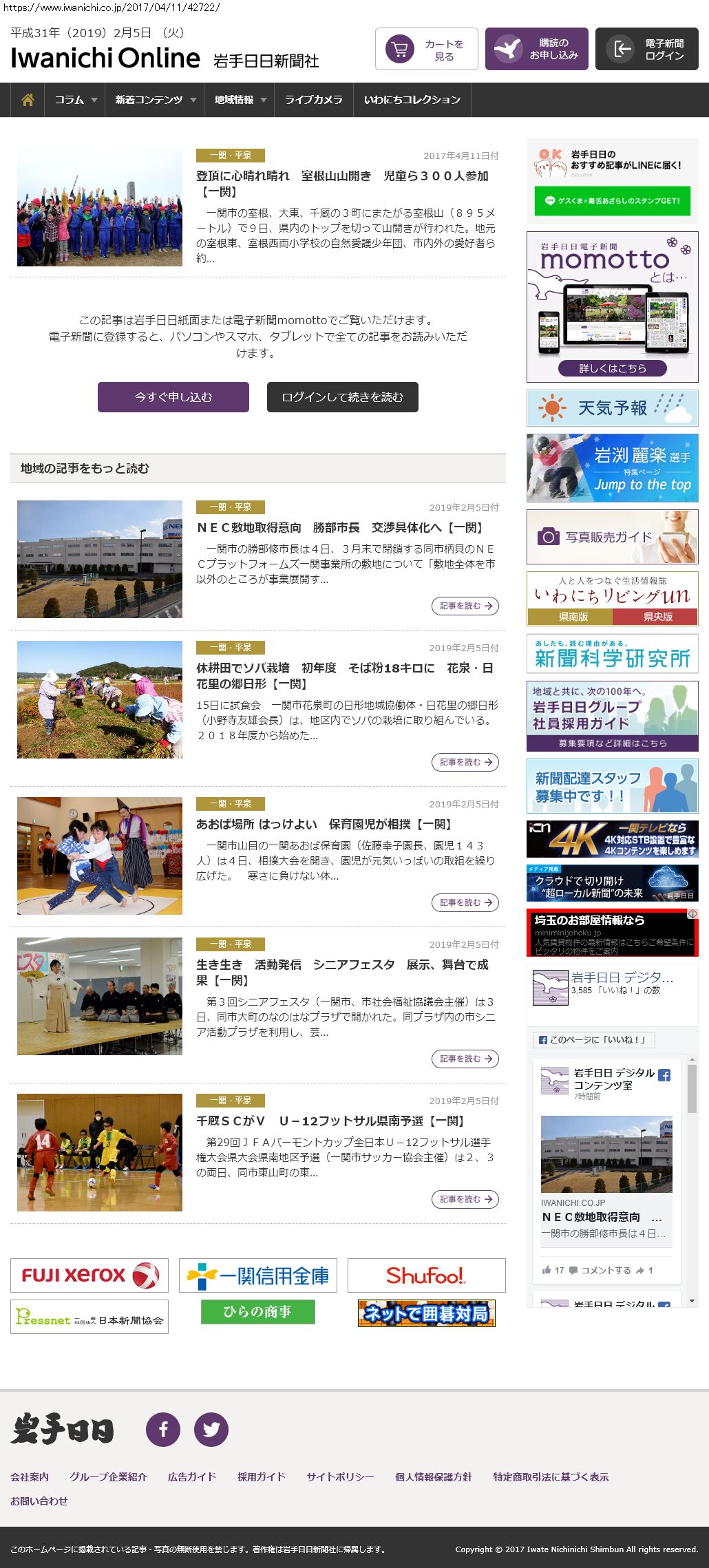Tap 記事を読む for the NEC敷地取得意向 article
The width and height of the screenshot is (709, 1568).
[465, 606]
